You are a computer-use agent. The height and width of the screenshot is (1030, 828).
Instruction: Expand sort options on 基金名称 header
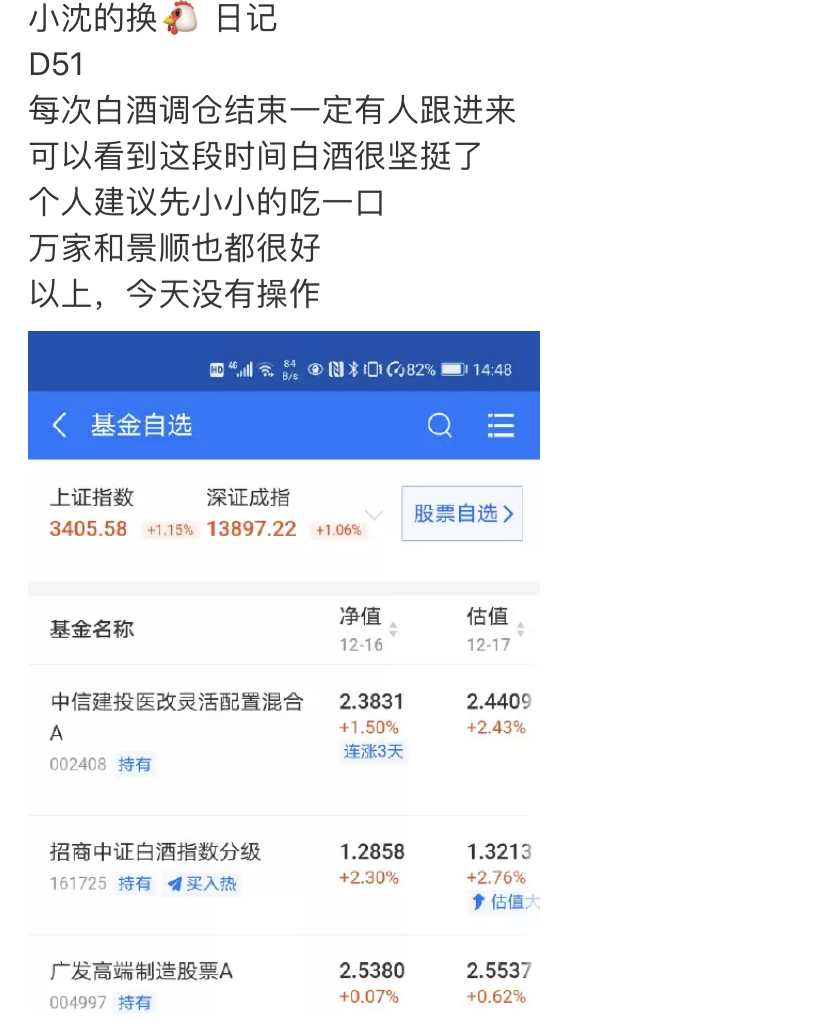pos(91,629)
